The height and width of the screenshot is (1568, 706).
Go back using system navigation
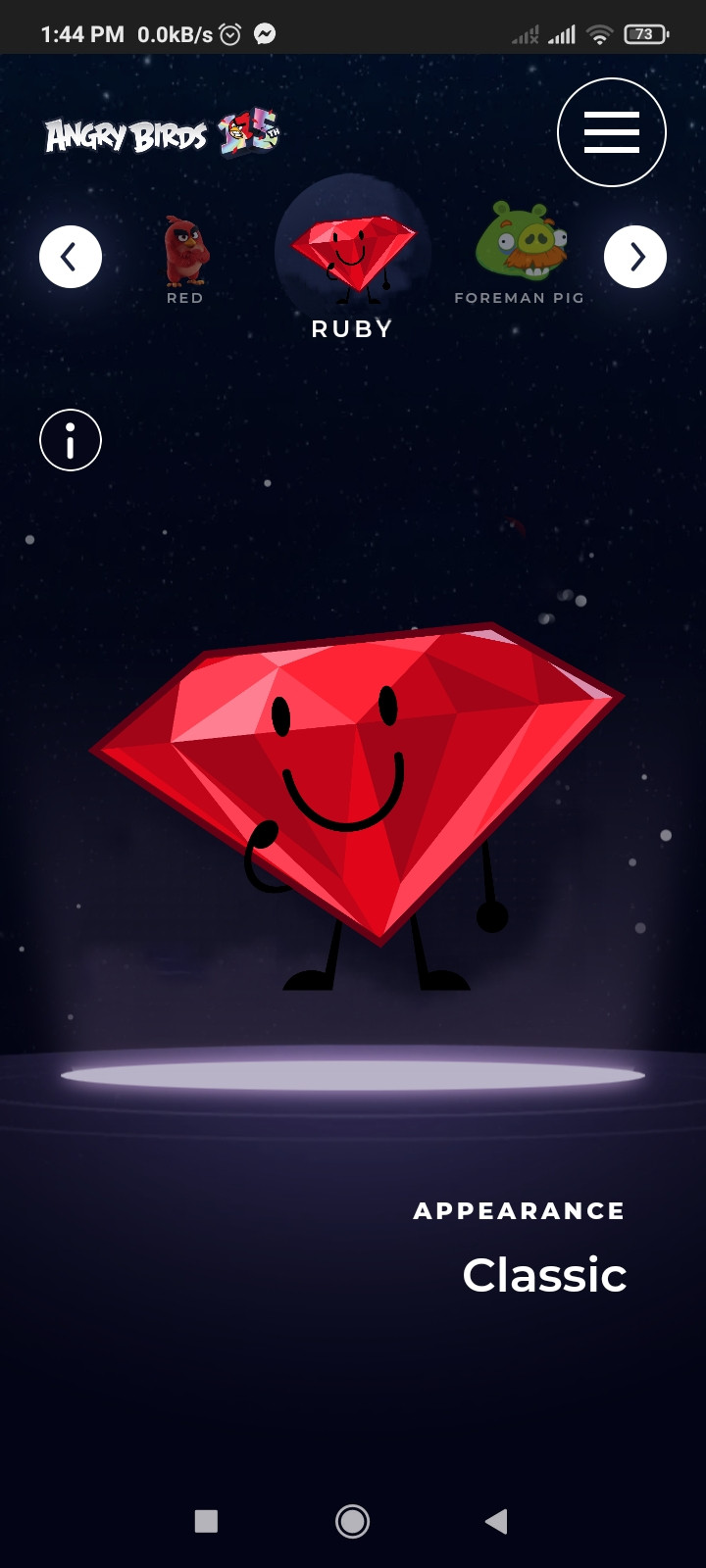(496, 1521)
